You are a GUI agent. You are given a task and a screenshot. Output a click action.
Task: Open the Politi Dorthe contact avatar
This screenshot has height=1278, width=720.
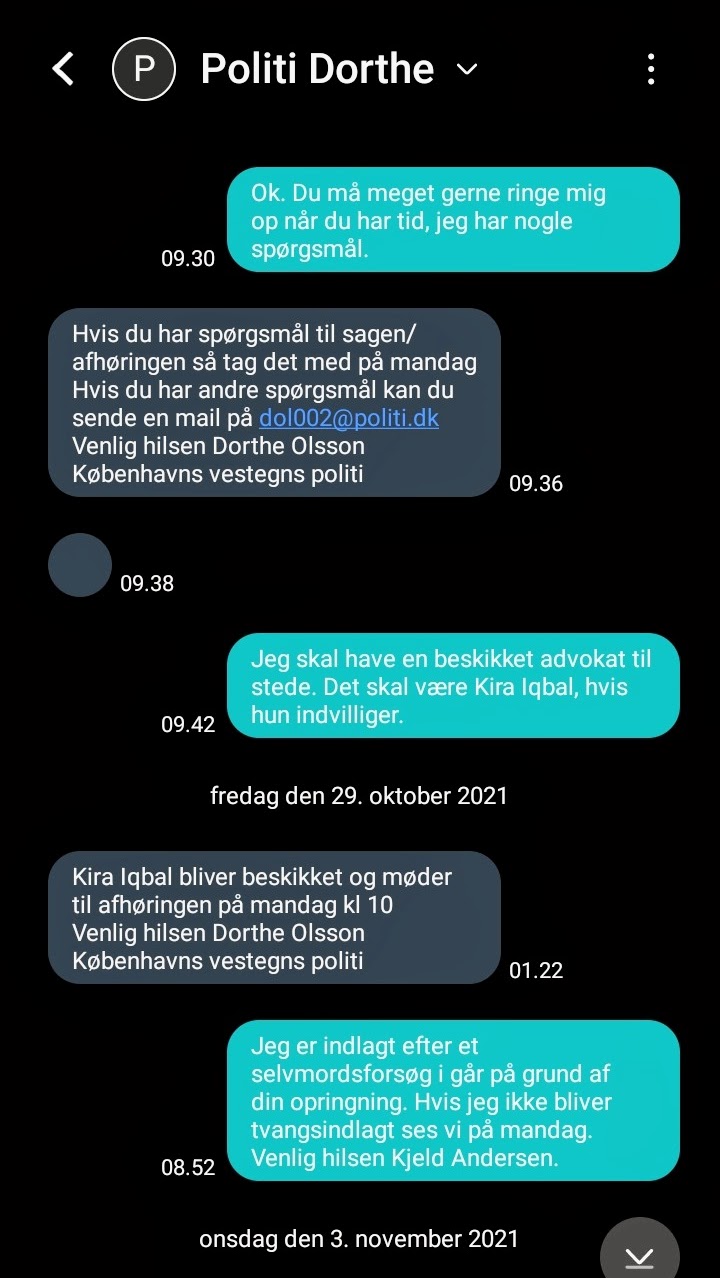coord(144,69)
